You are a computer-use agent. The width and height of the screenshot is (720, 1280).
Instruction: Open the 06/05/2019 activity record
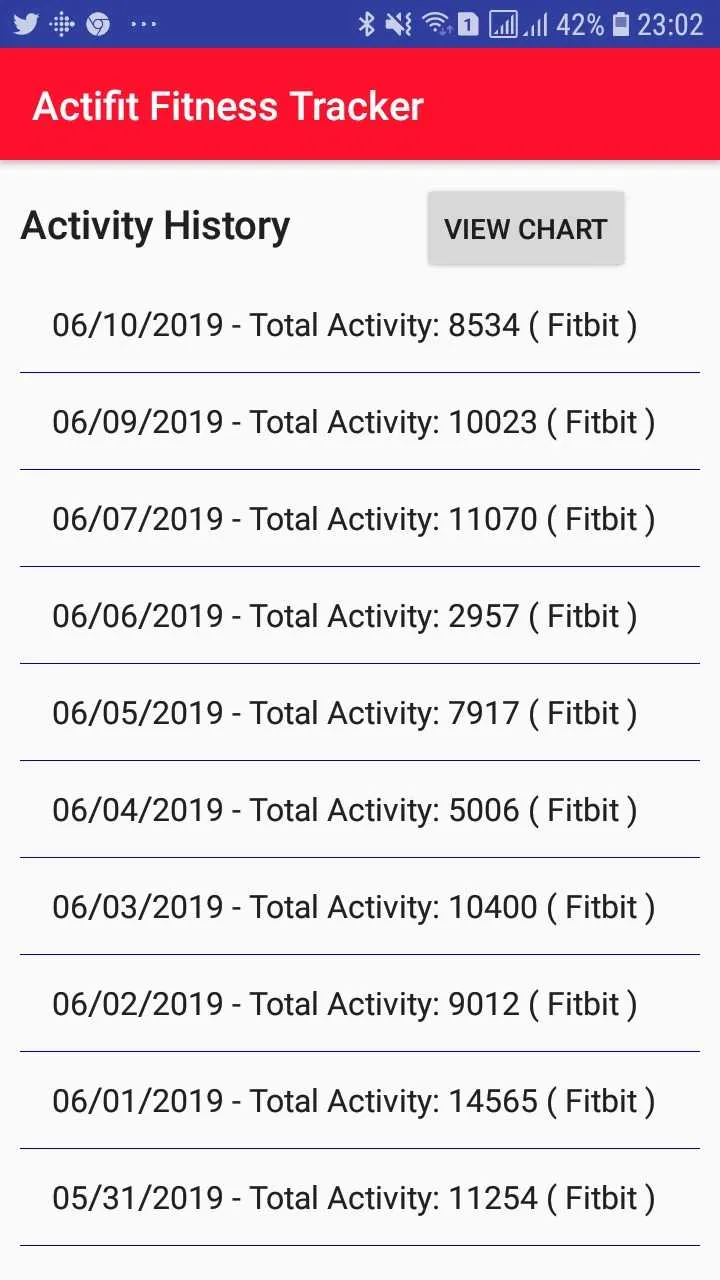click(x=360, y=713)
